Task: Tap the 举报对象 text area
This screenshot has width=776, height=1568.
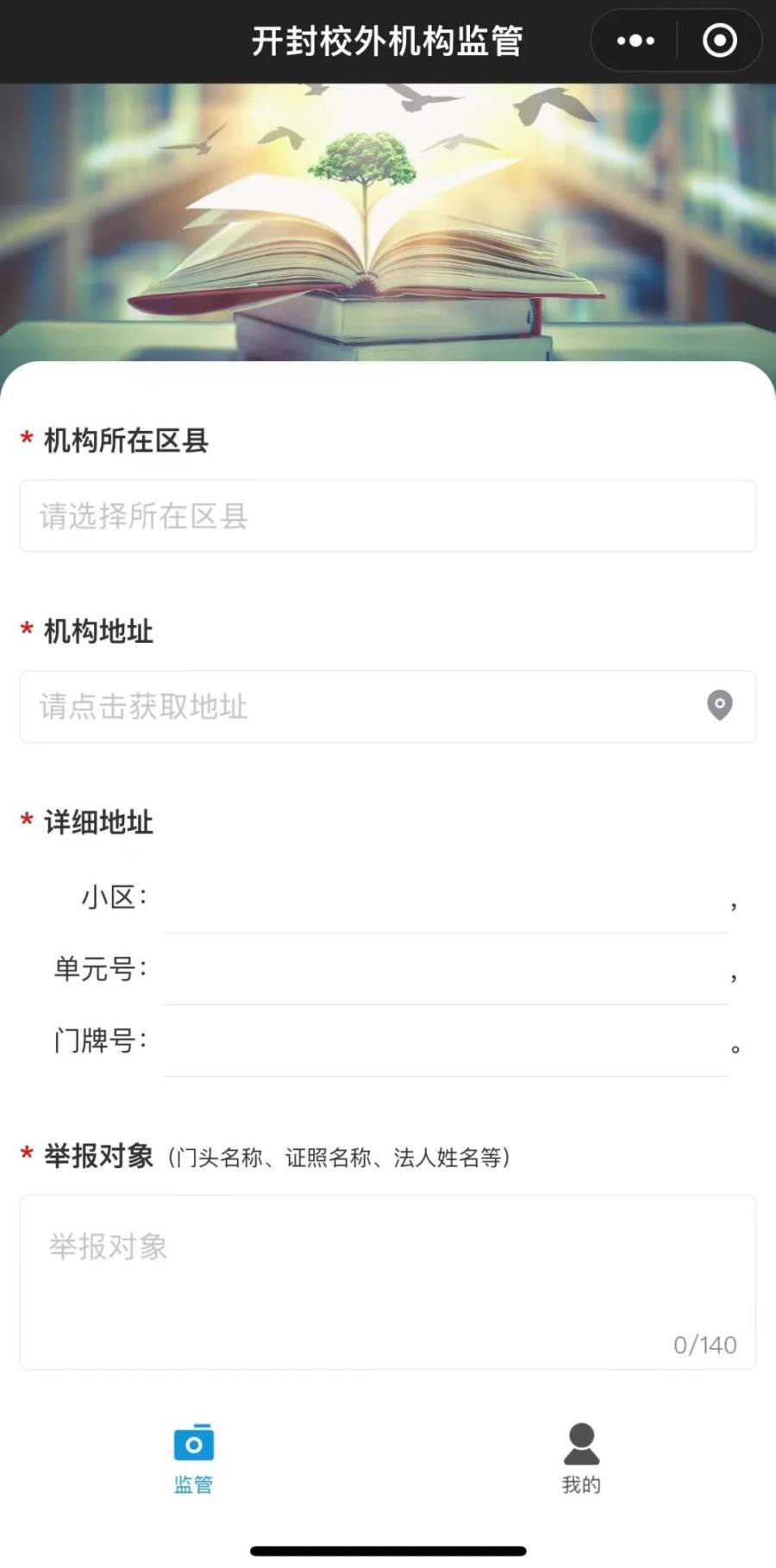Action: click(388, 1282)
